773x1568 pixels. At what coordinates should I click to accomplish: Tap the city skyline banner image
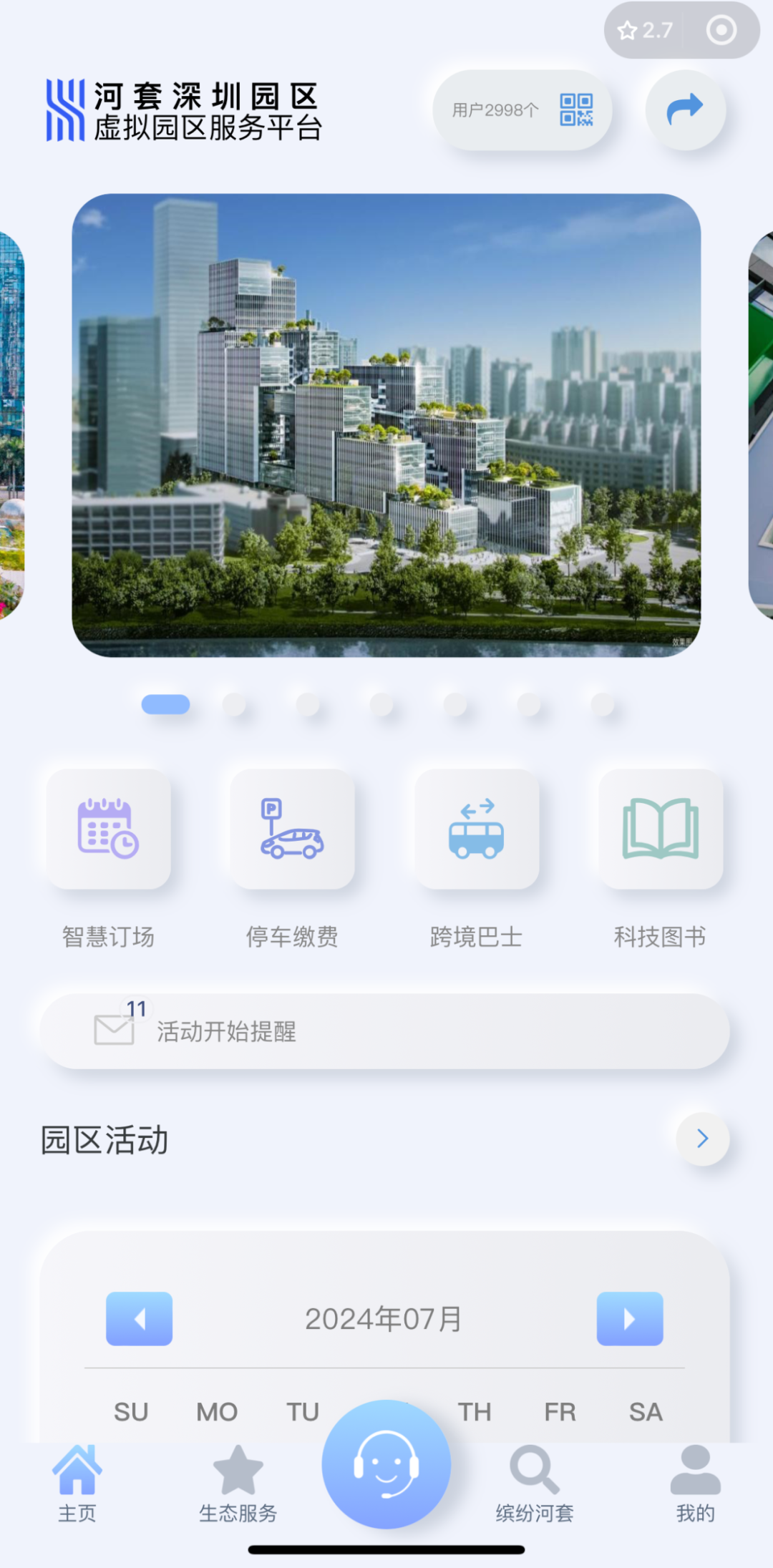[x=386, y=426]
